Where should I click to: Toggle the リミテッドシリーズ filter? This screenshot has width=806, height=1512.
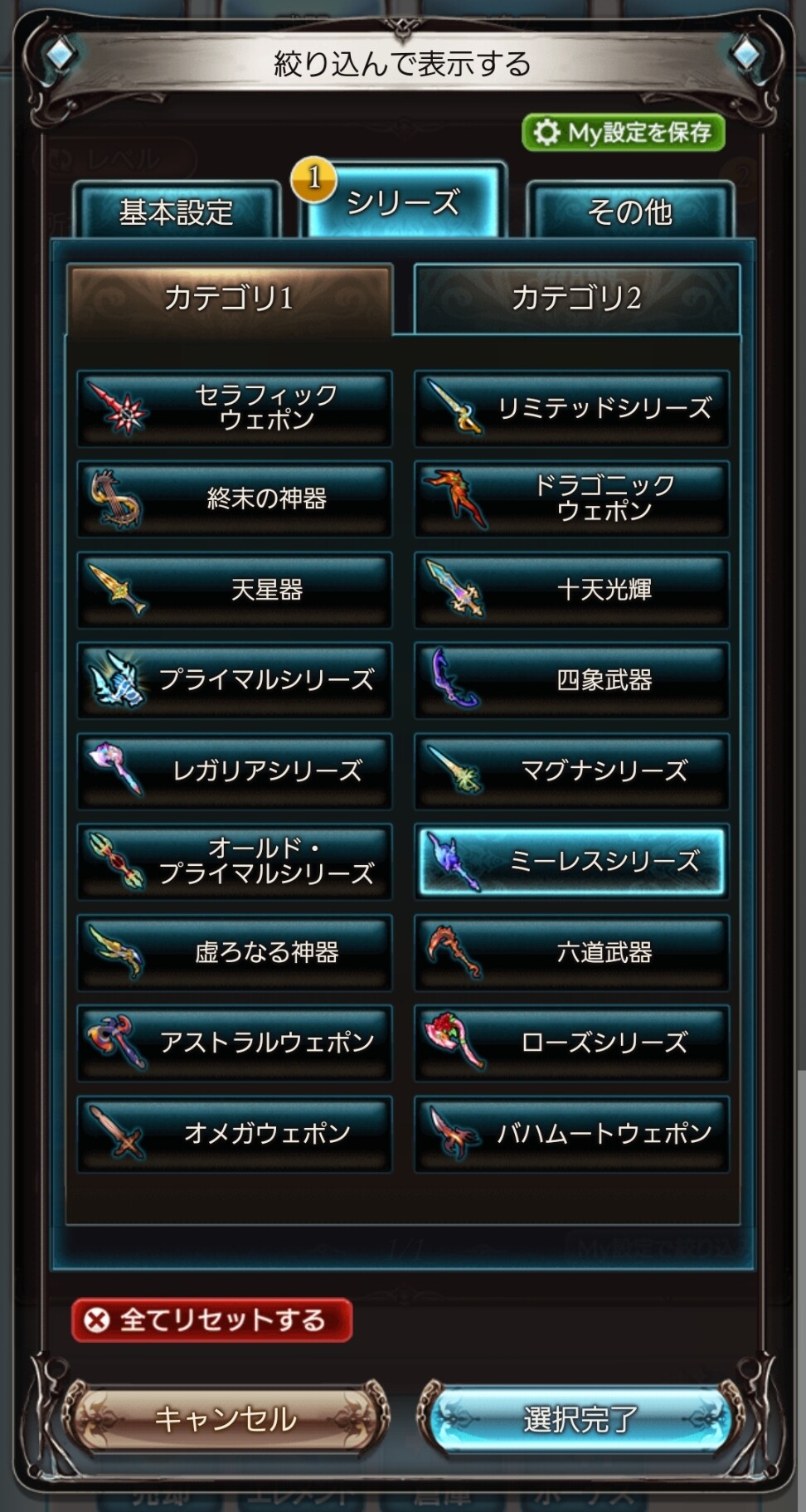(x=571, y=408)
